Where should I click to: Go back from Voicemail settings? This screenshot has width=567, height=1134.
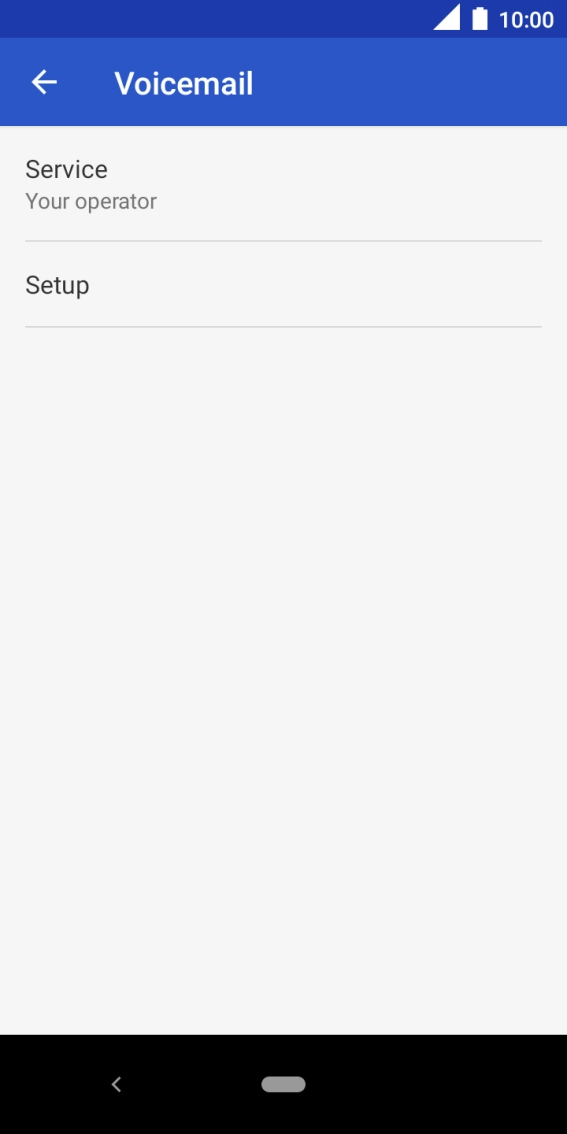44,82
